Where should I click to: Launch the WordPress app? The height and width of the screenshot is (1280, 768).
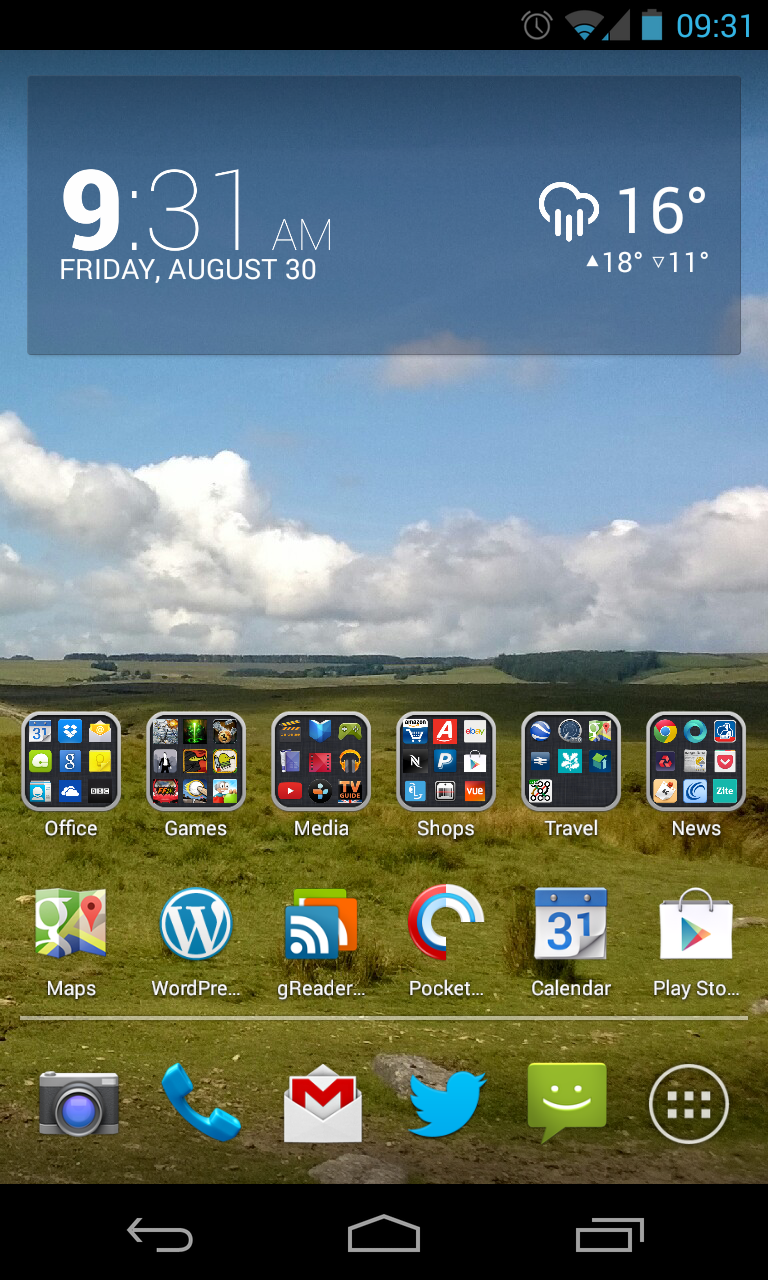pos(196,925)
